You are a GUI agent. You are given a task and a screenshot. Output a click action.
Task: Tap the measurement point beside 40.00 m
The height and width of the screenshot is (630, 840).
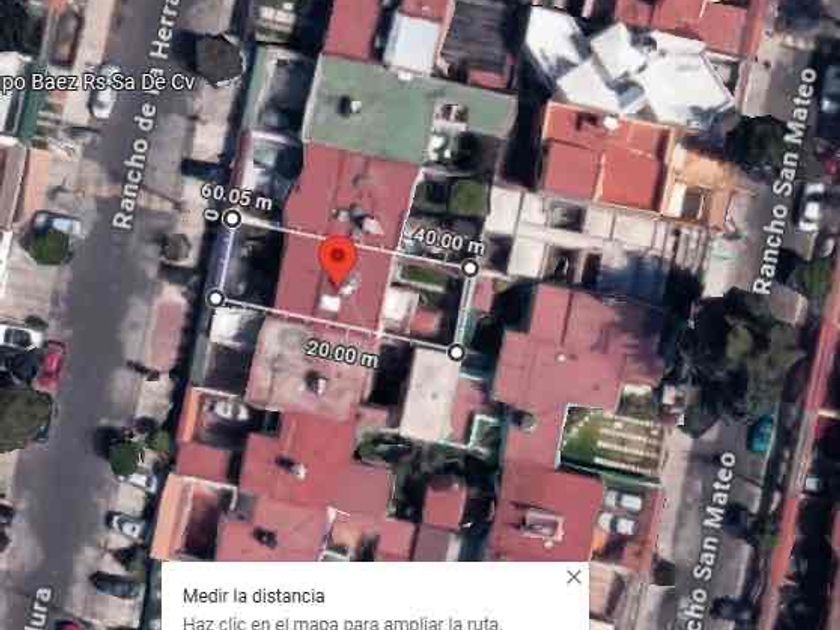click(x=470, y=267)
